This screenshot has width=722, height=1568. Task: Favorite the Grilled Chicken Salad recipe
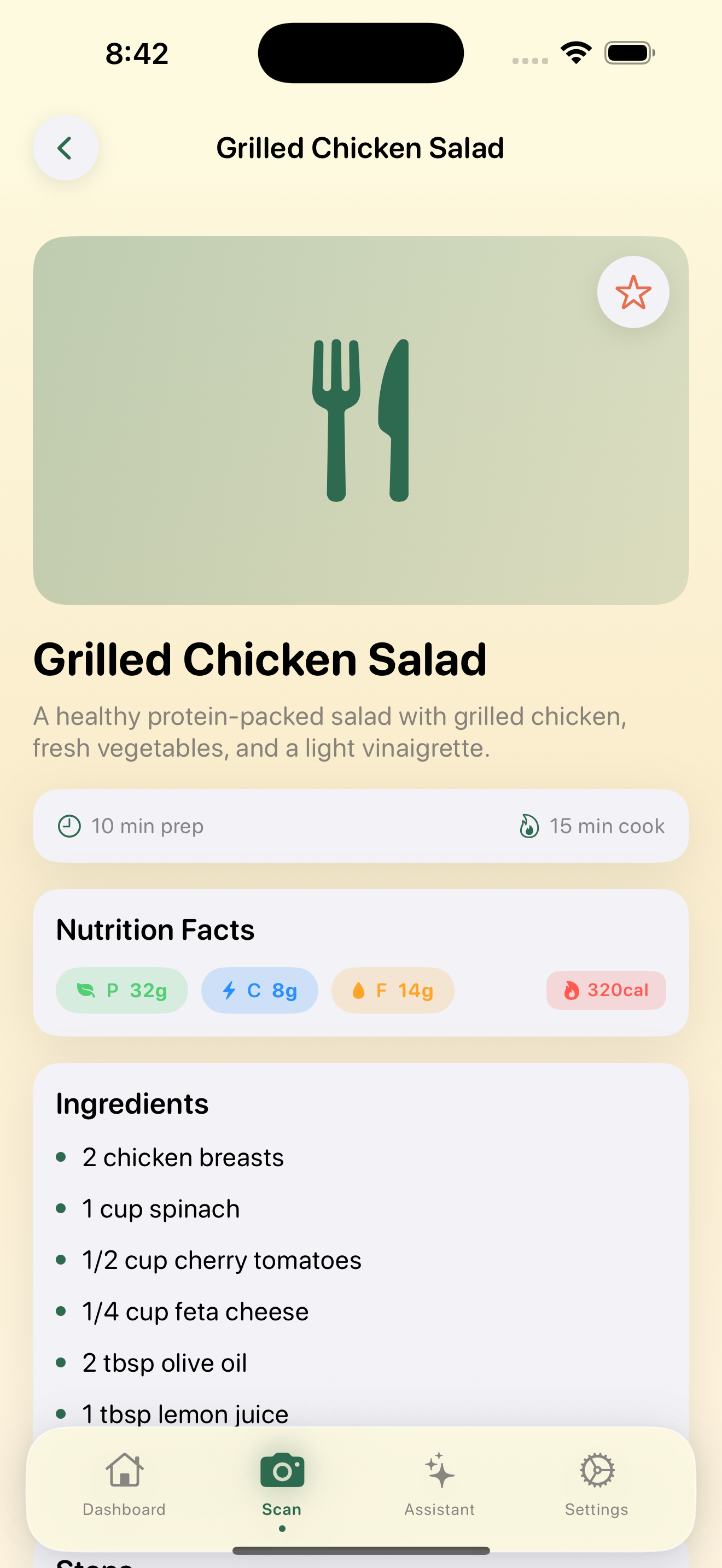pos(632,292)
